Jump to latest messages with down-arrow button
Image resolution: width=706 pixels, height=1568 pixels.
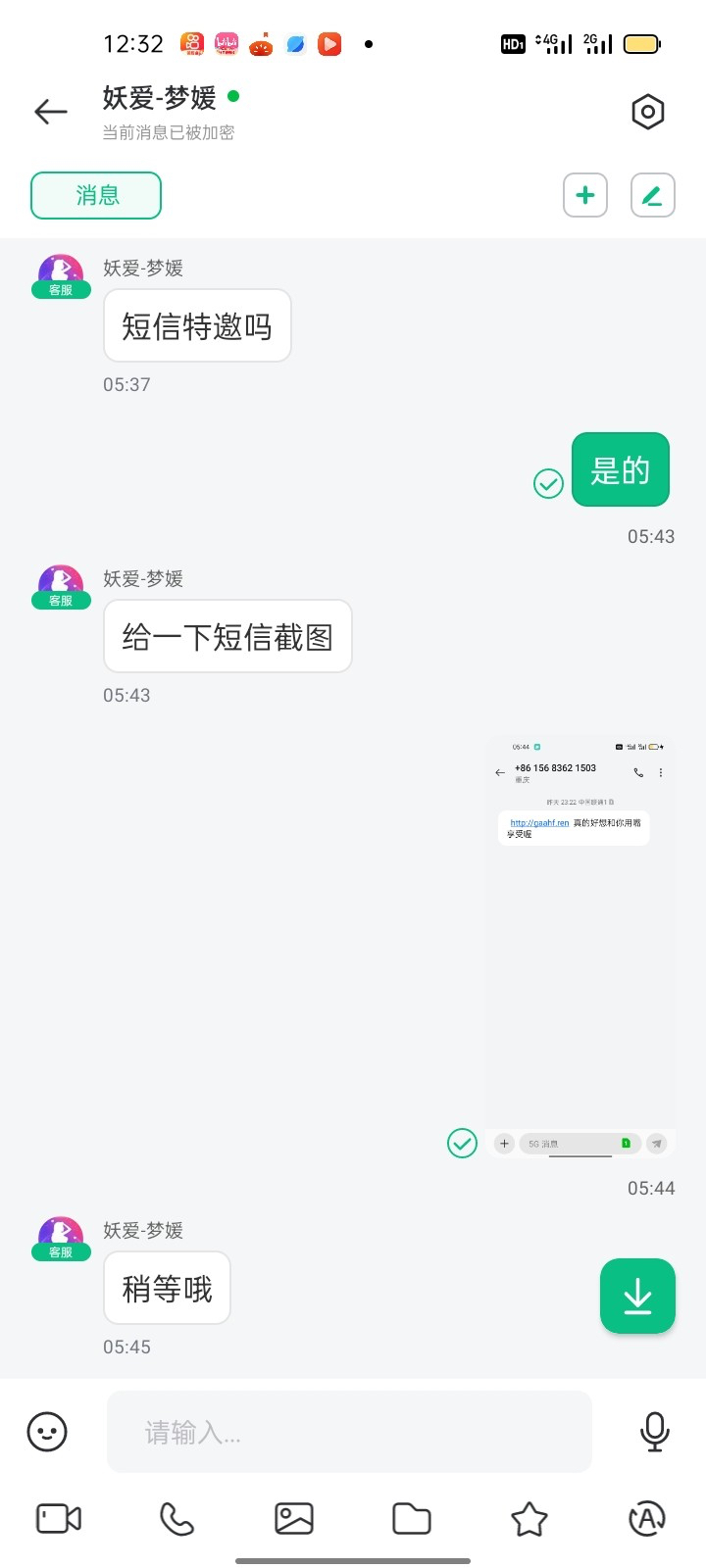point(637,1297)
